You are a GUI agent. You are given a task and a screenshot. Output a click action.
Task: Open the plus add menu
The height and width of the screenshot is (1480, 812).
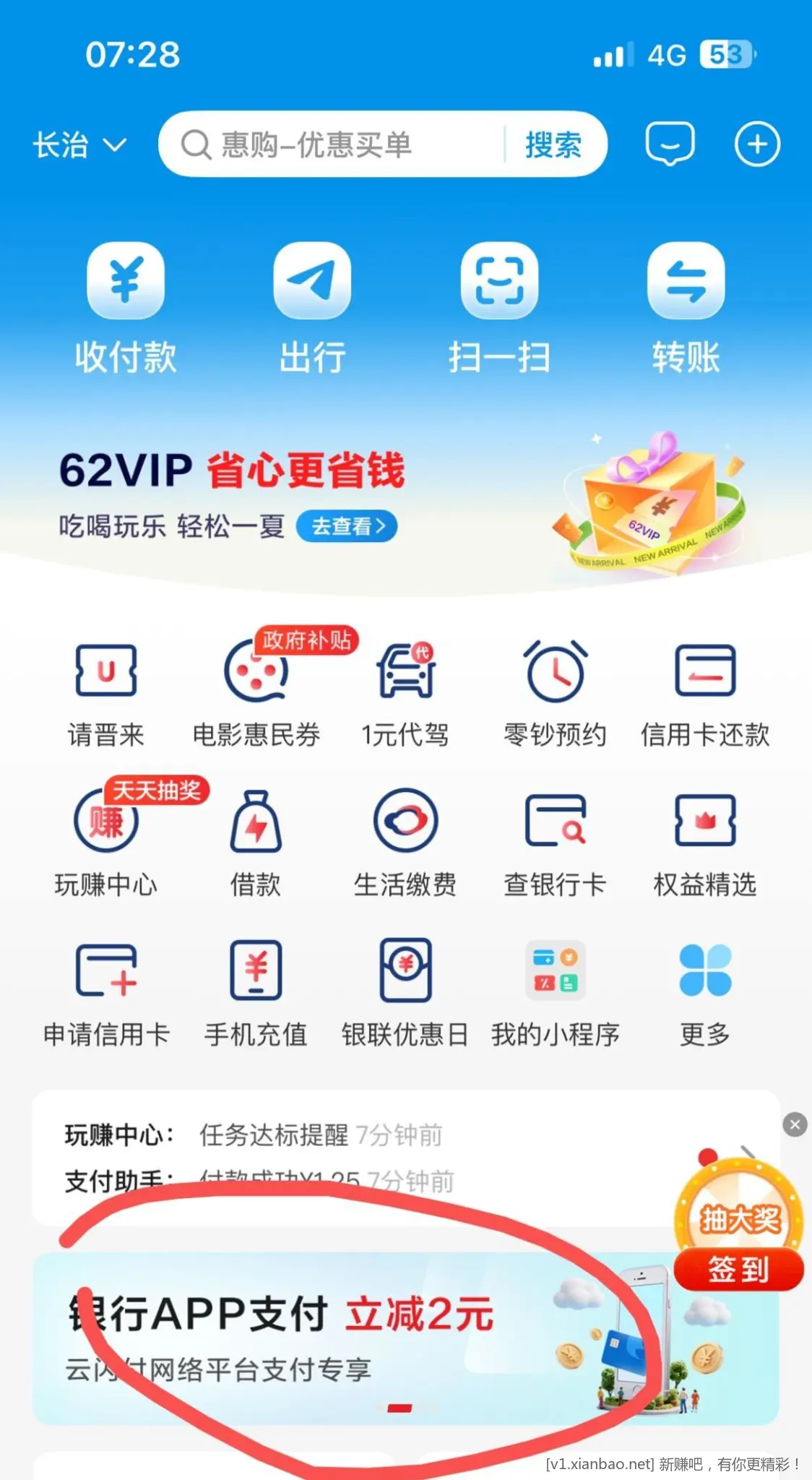757,145
